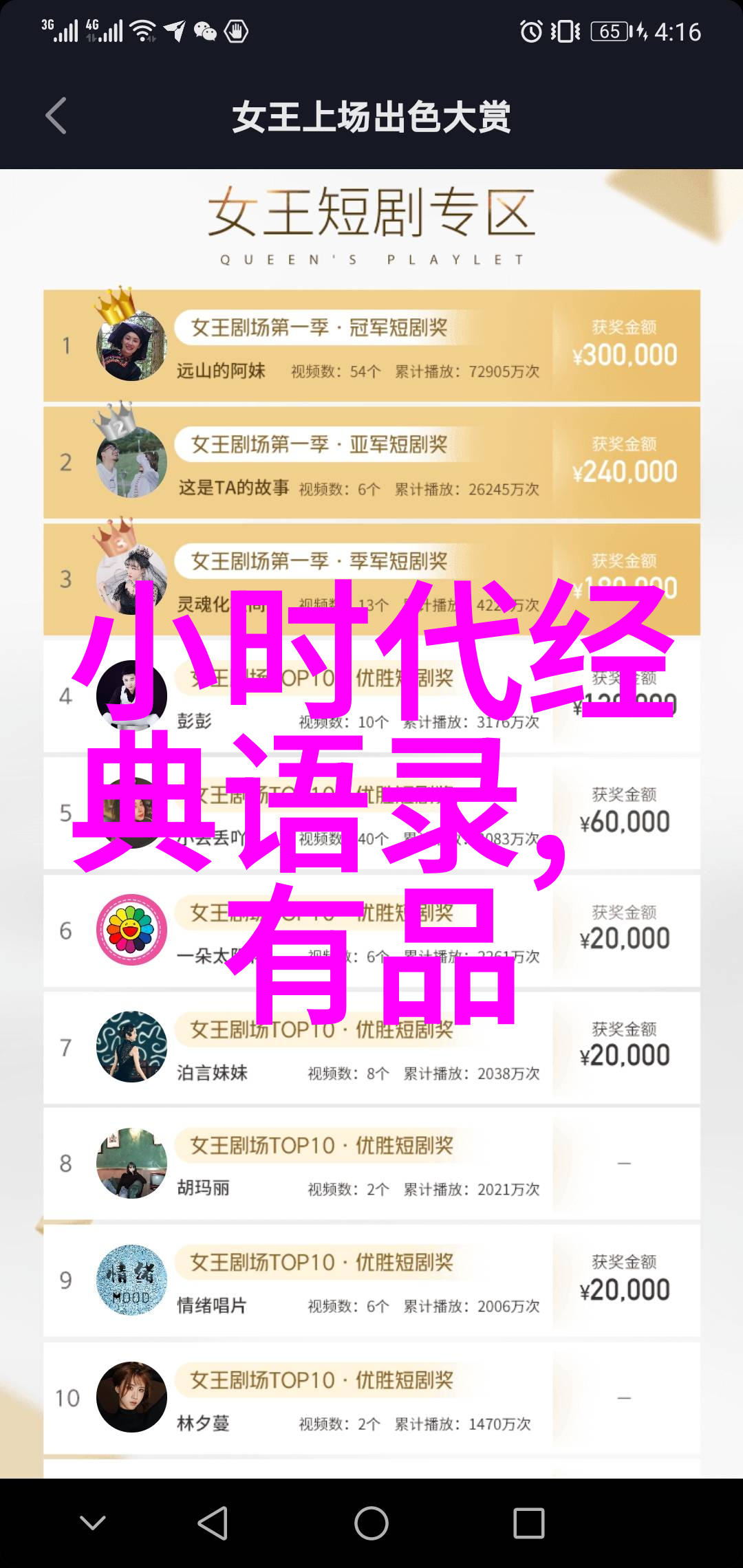Tap system home button

371,1523
